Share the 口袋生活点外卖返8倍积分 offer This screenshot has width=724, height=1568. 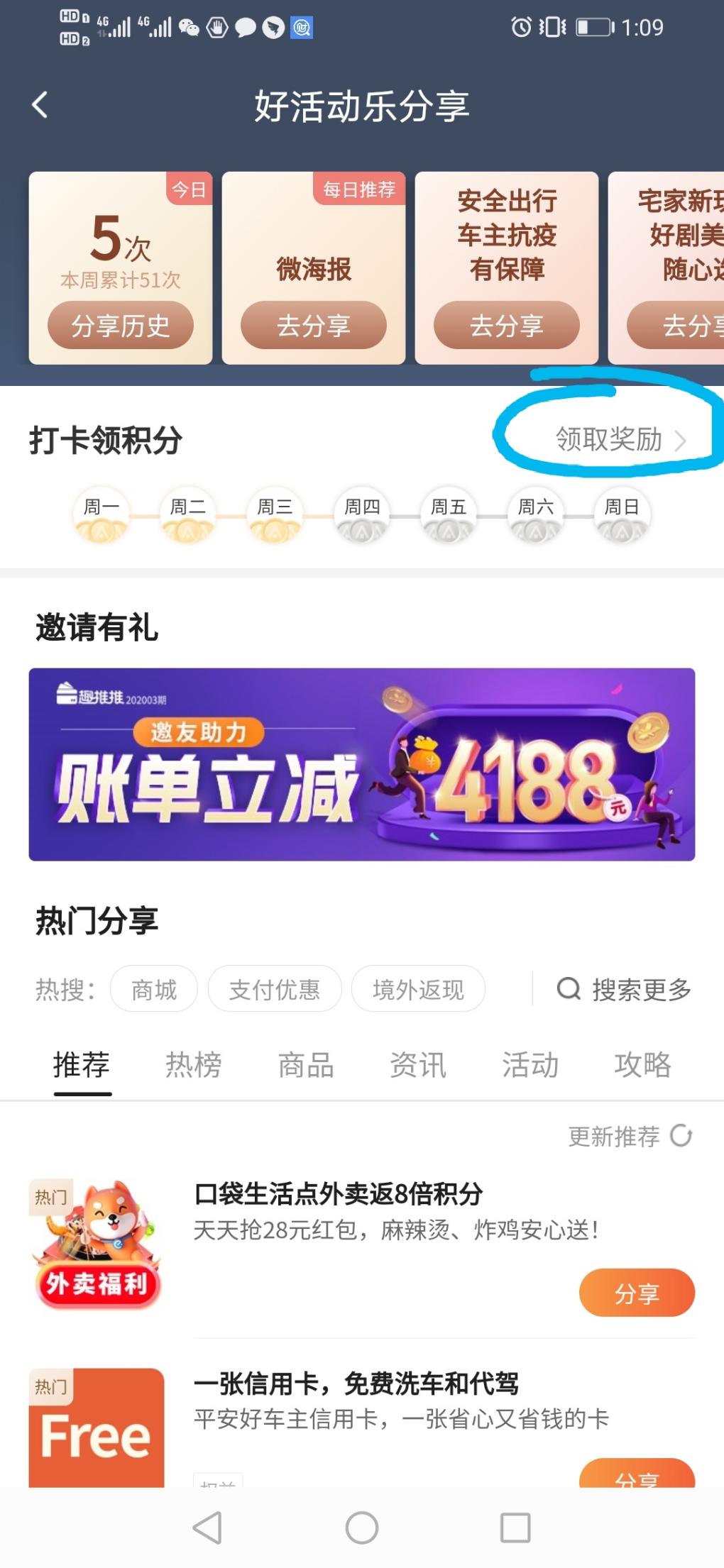(637, 1293)
